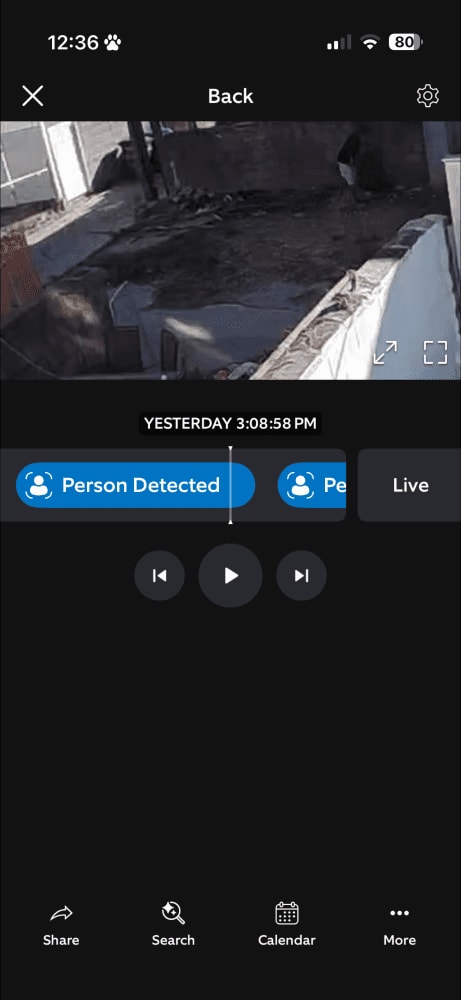The height and width of the screenshot is (1000, 461).
Task: Open the More options menu
Action: (x=400, y=925)
